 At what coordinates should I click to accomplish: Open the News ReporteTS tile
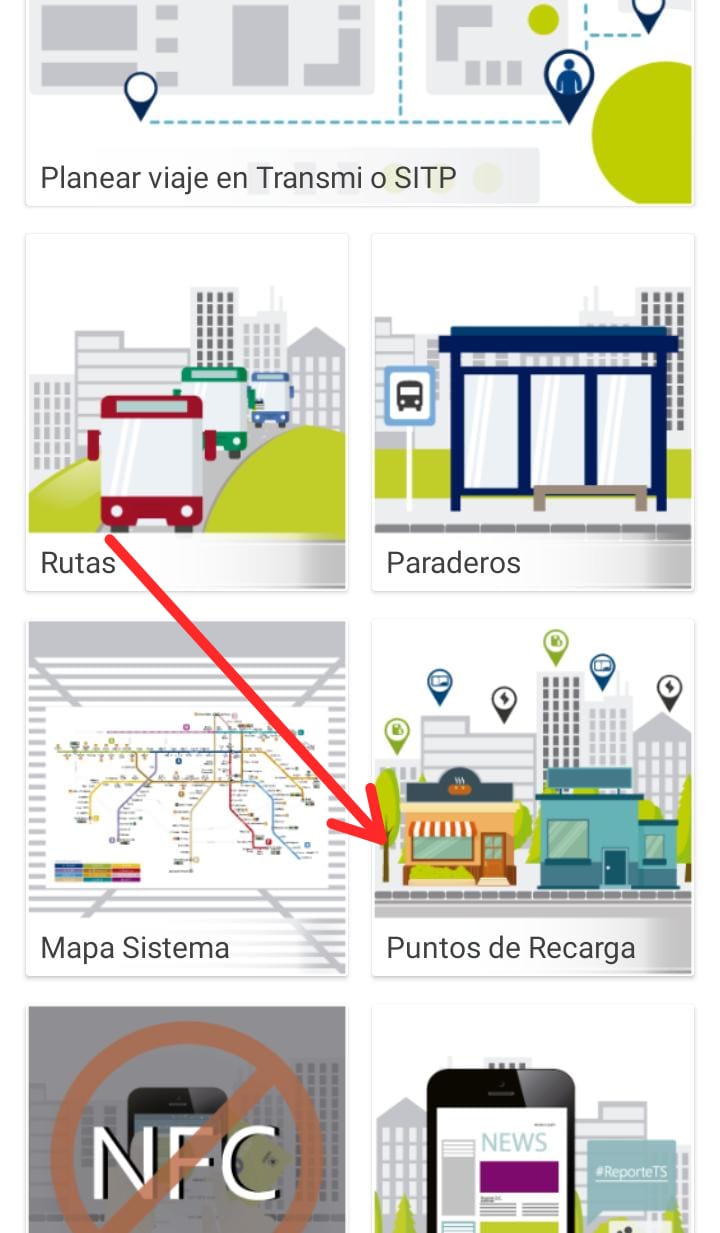click(x=532, y=1120)
